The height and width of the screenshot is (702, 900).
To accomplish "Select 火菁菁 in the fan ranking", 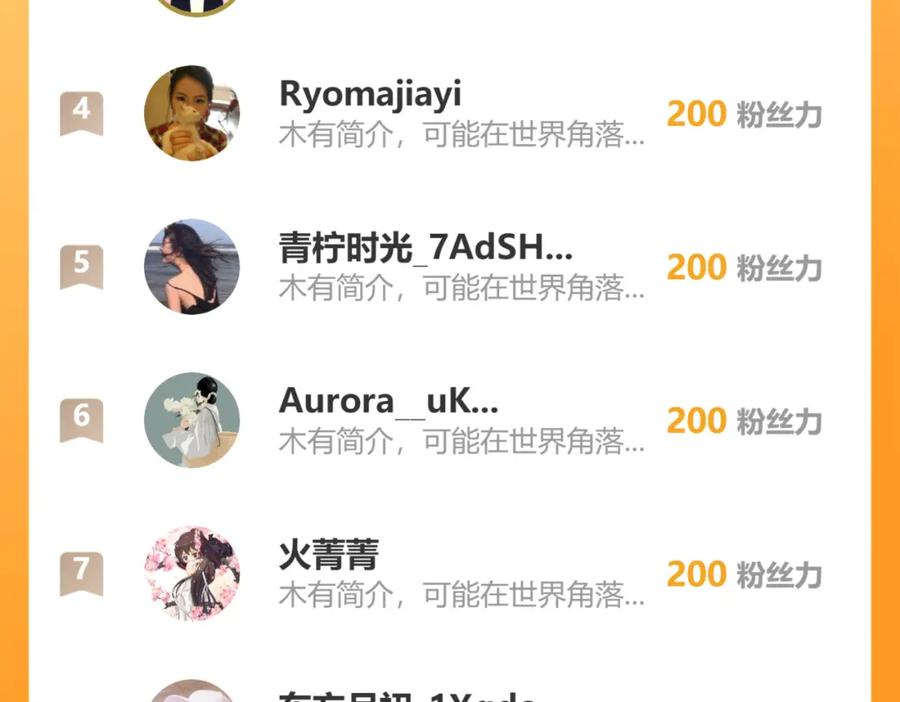I will 329,555.
